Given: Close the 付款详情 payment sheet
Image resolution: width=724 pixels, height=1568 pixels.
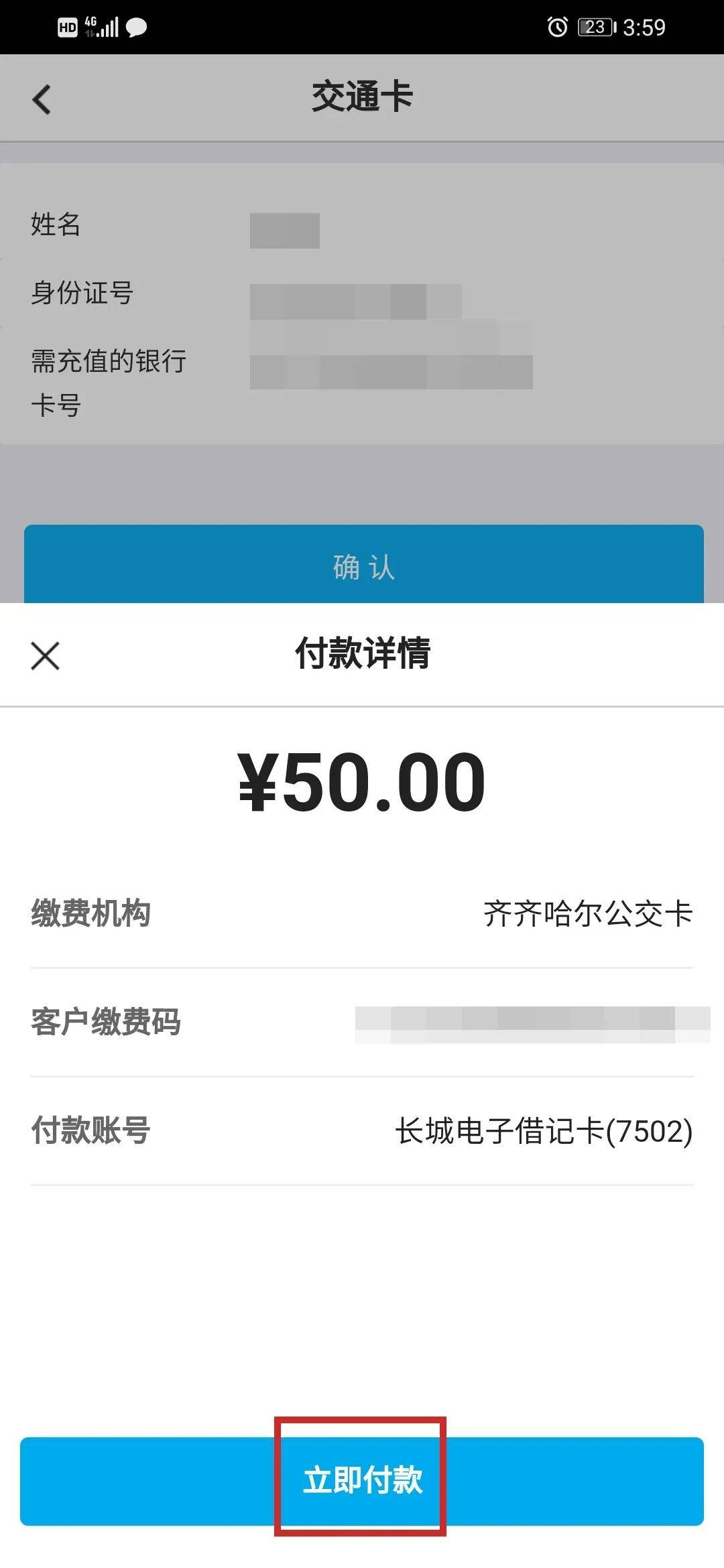Looking at the screenshot, I should click(46, 655).
